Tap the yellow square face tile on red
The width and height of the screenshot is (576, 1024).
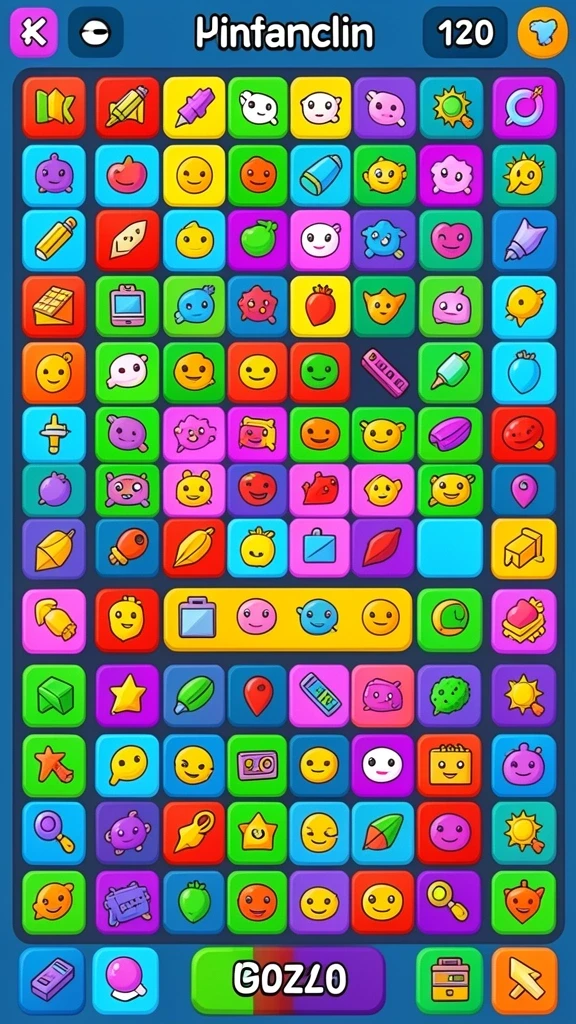[x=449, y=765]
